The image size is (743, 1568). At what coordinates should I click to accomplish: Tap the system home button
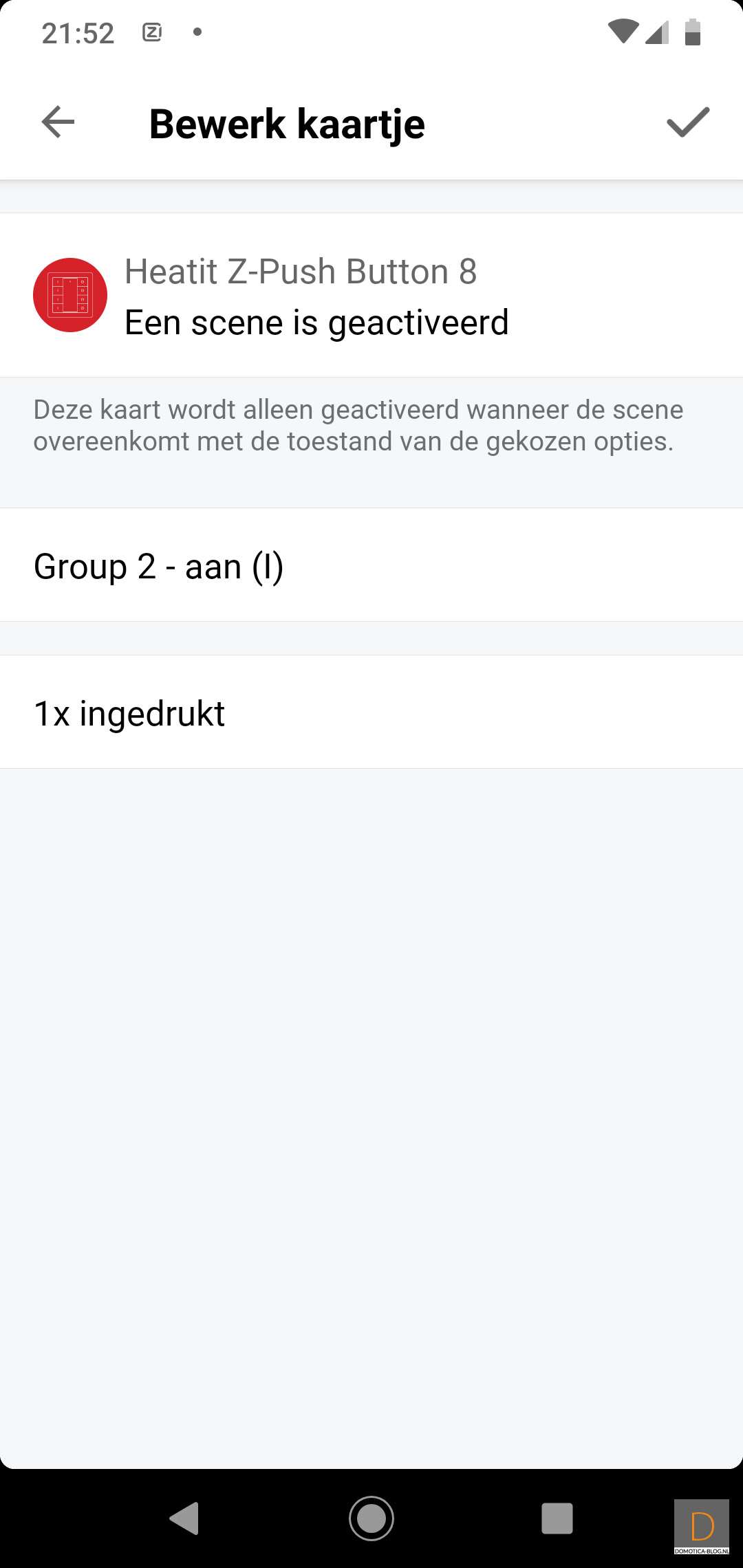pyautogui.click(x=371, y=1518)
